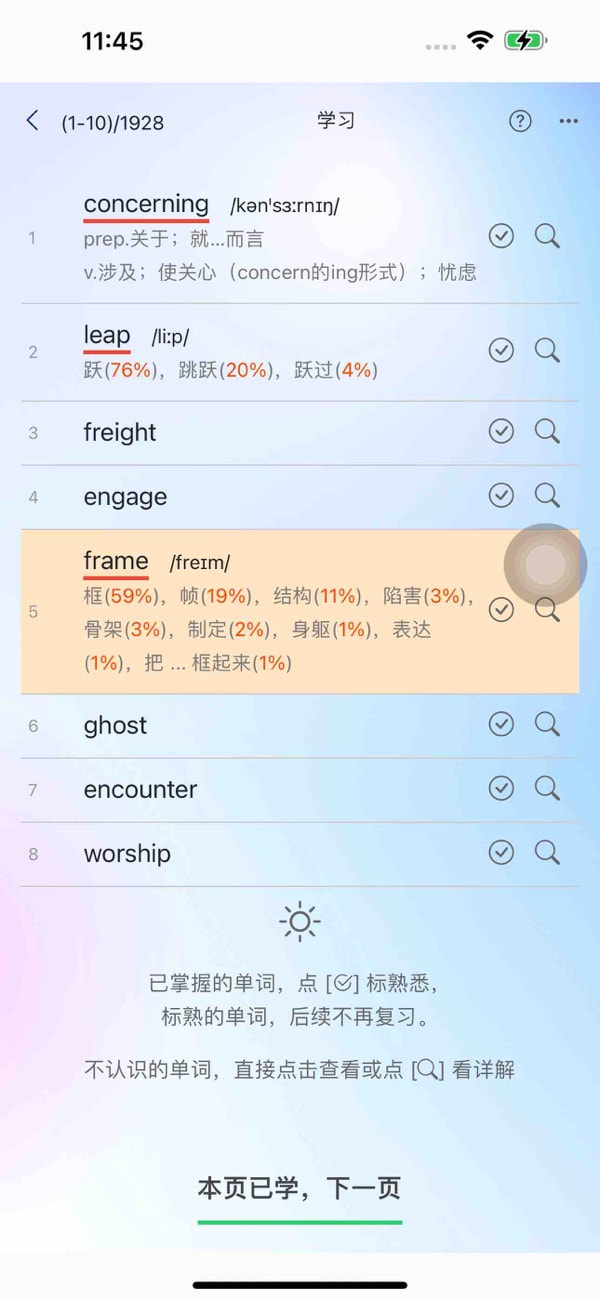Reveal the meaning of 'freight'
600x1300 pixels.
tap(120, 433)
